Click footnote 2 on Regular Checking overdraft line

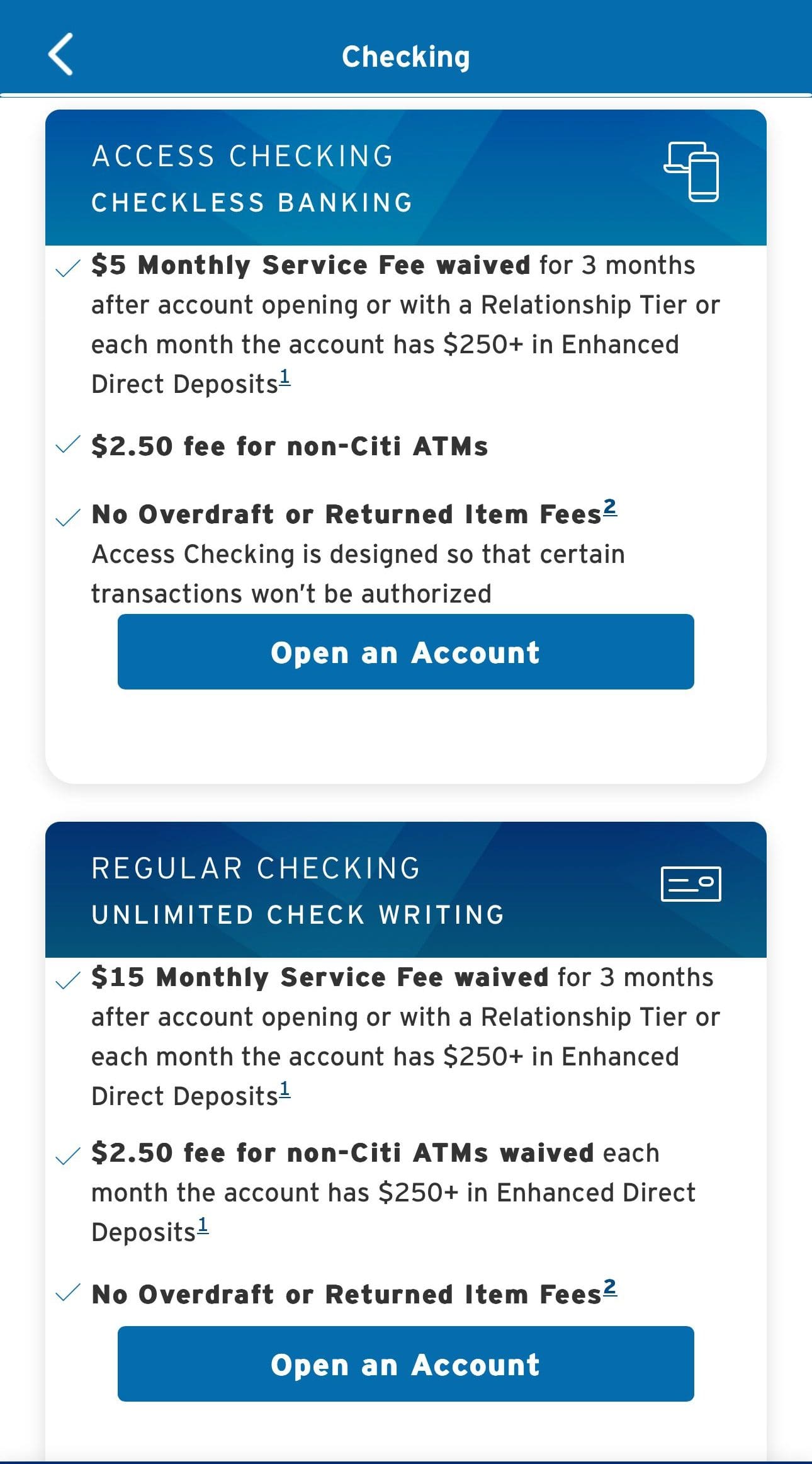[609, 1288]
